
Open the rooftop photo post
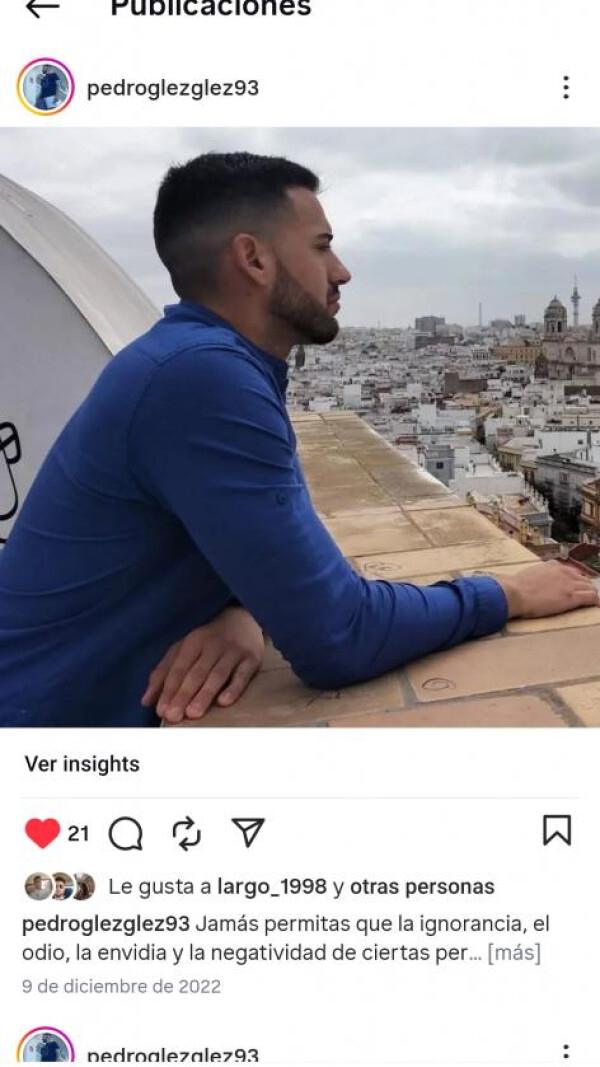[x=300, y=427]
